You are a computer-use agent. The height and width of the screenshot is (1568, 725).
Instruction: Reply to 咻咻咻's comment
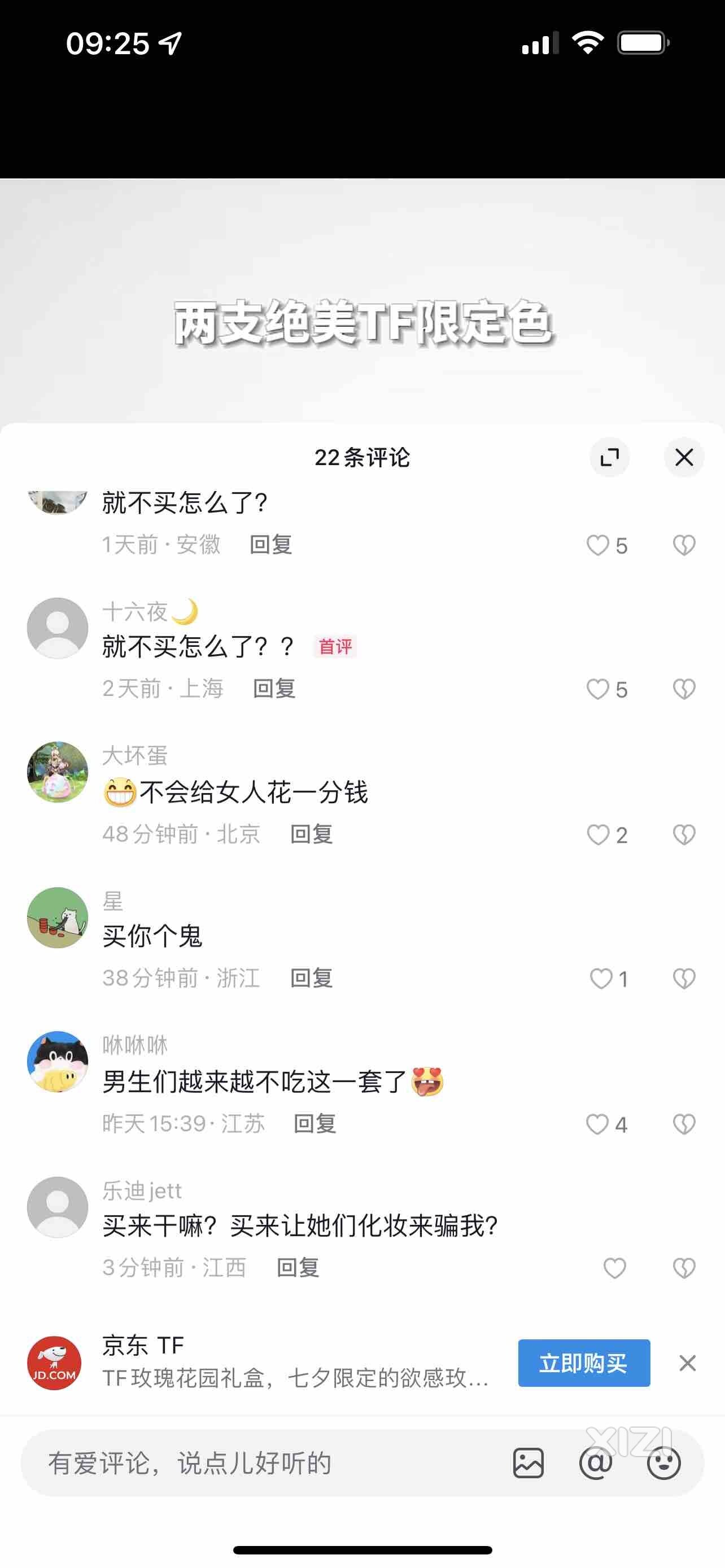315,1124
